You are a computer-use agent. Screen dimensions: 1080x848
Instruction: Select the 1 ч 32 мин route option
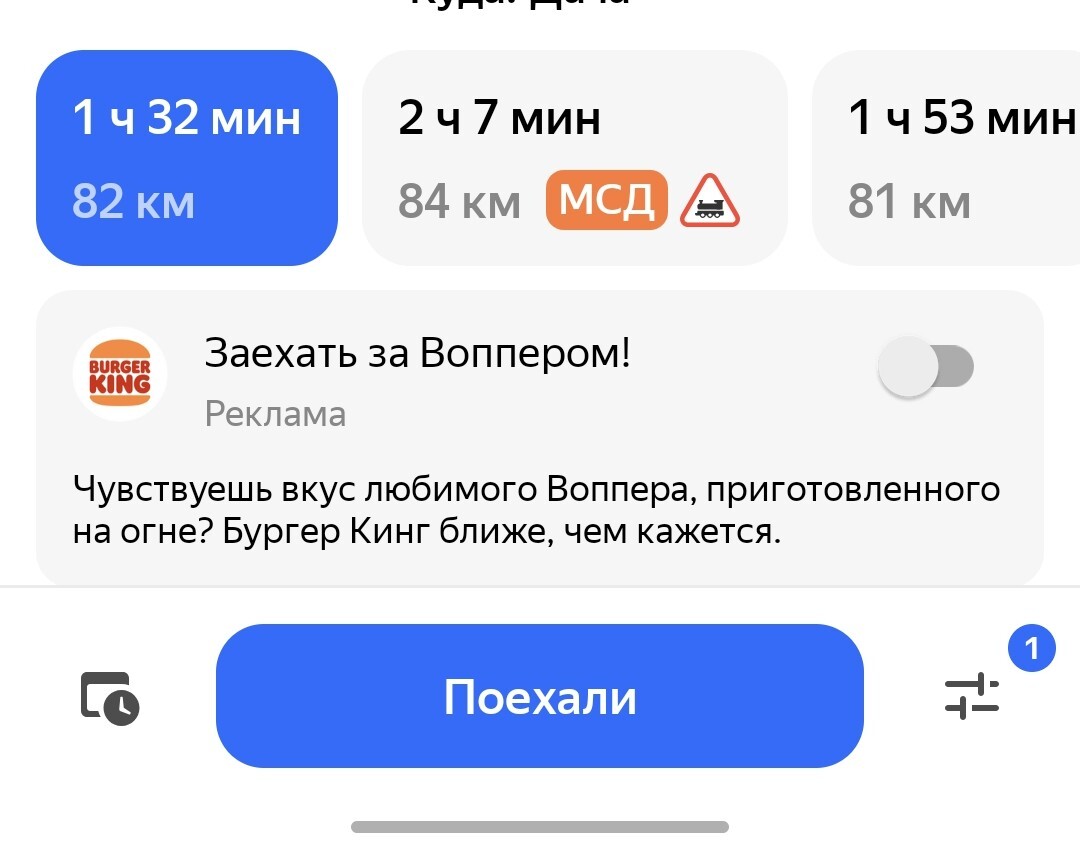187,158
